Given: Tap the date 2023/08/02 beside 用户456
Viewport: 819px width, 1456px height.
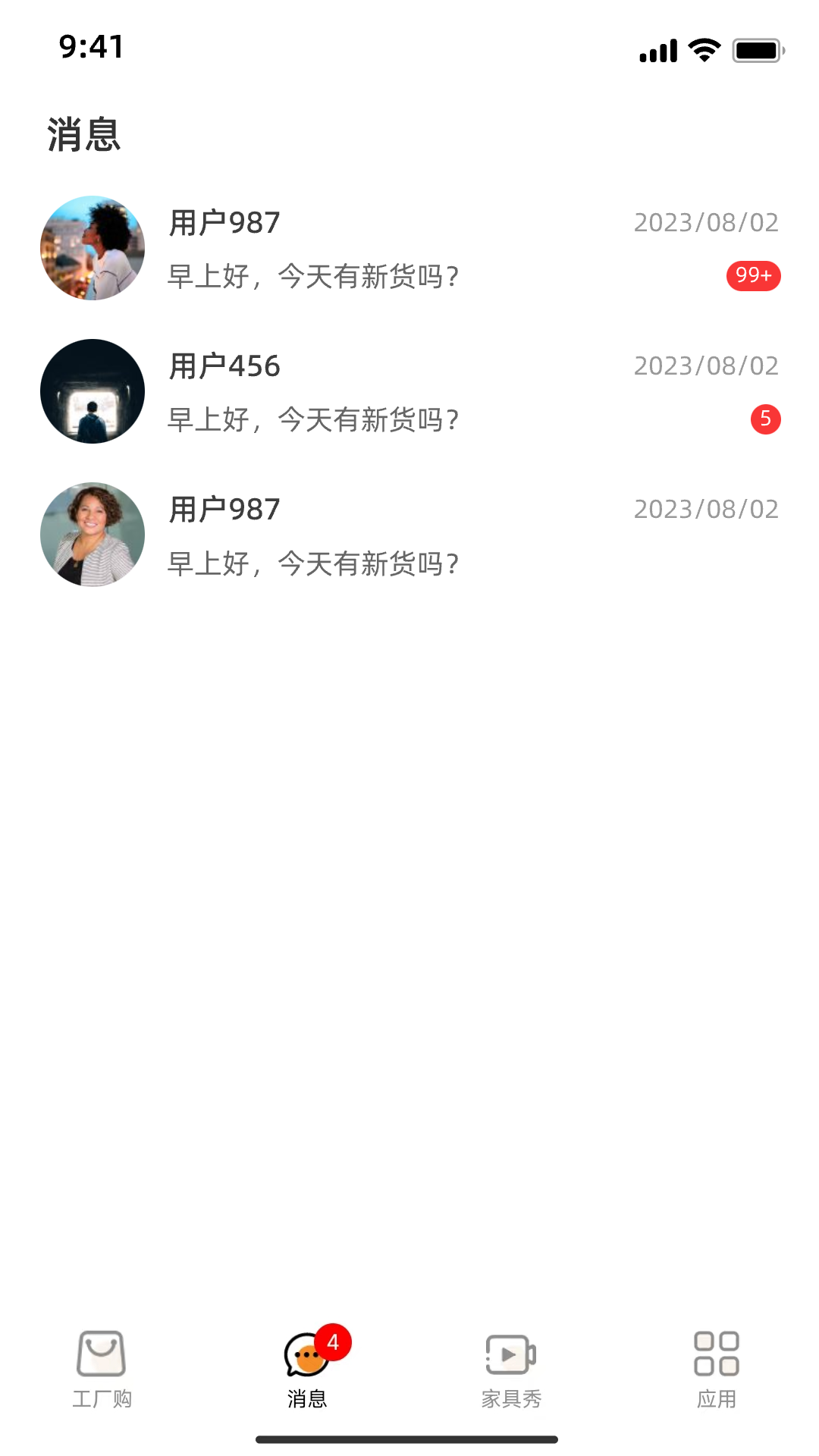Looking at the screenshot, I should click(x=705, y=366).
